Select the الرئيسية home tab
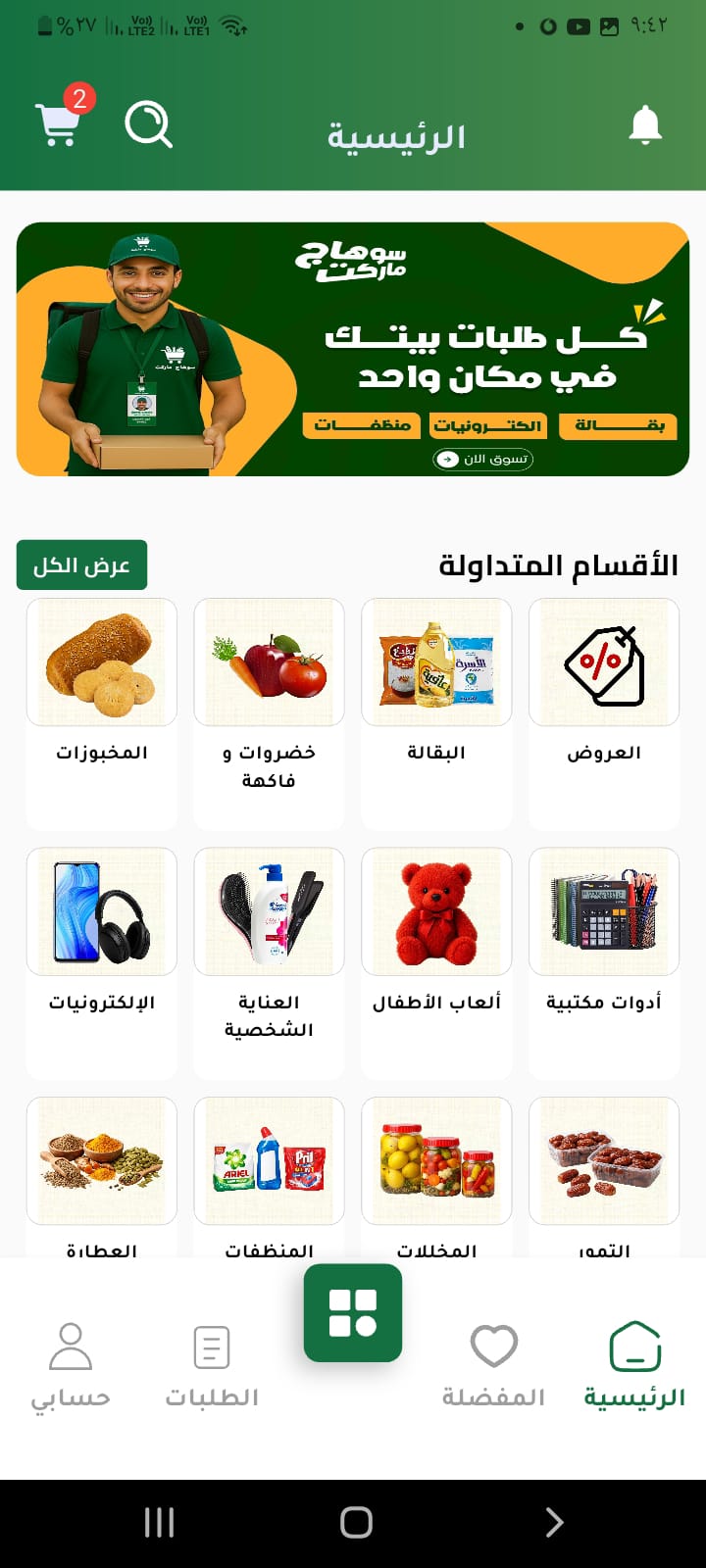This screenshot has width=706, height=1568. coord(635,1346)
